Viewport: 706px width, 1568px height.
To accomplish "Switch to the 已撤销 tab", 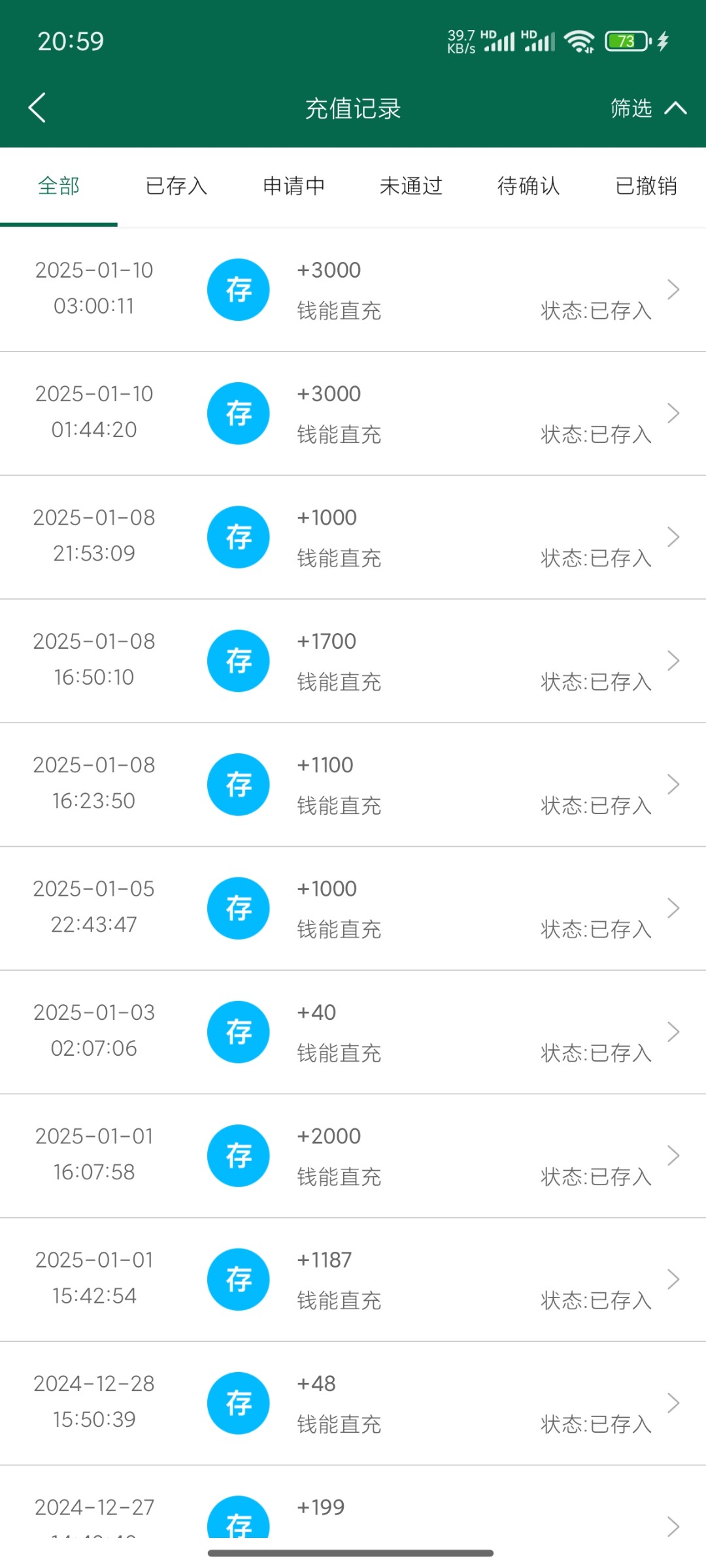I will pos(646,186).
